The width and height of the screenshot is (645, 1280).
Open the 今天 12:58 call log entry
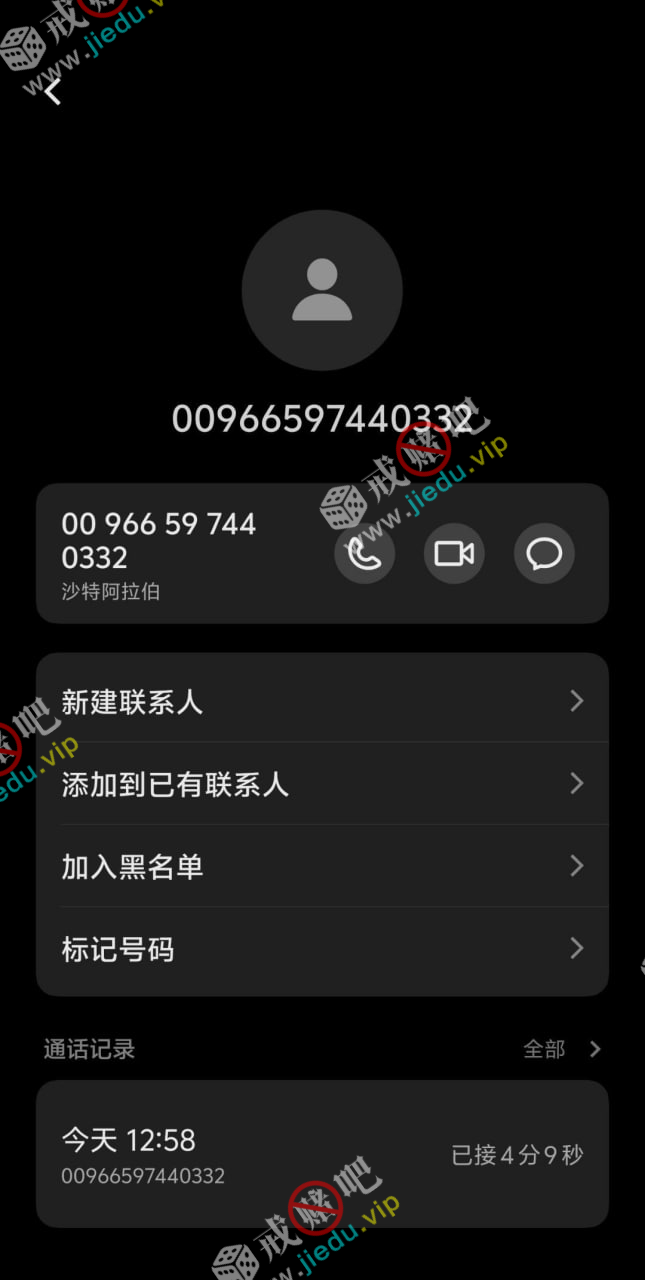(x=322, y=1153)
